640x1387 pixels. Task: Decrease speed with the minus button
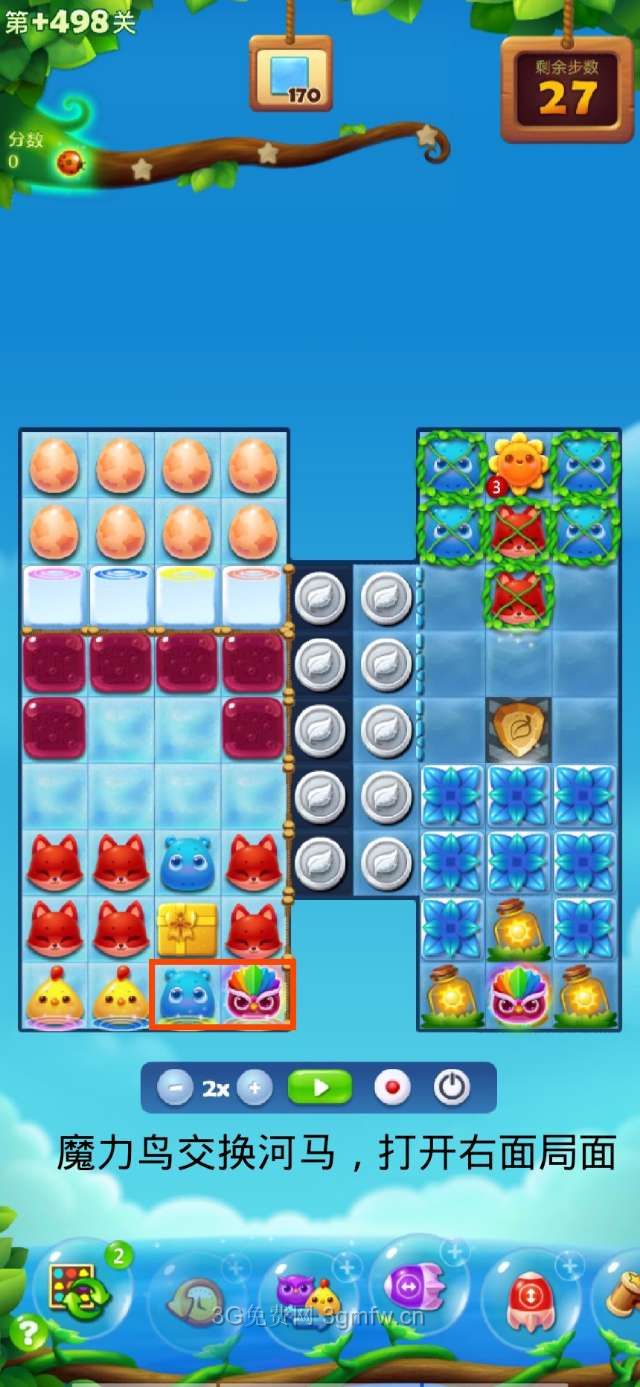(174, 1088)
